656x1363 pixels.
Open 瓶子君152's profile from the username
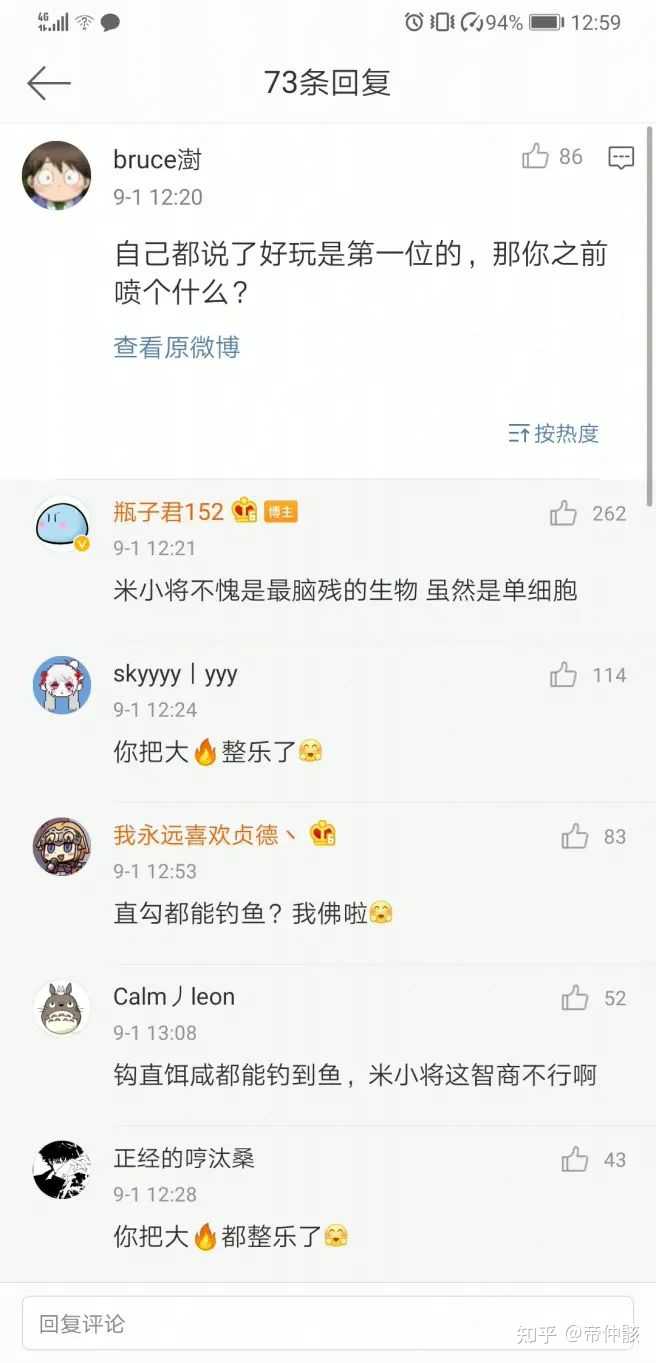pyautogui.click(x=169, y=512)
